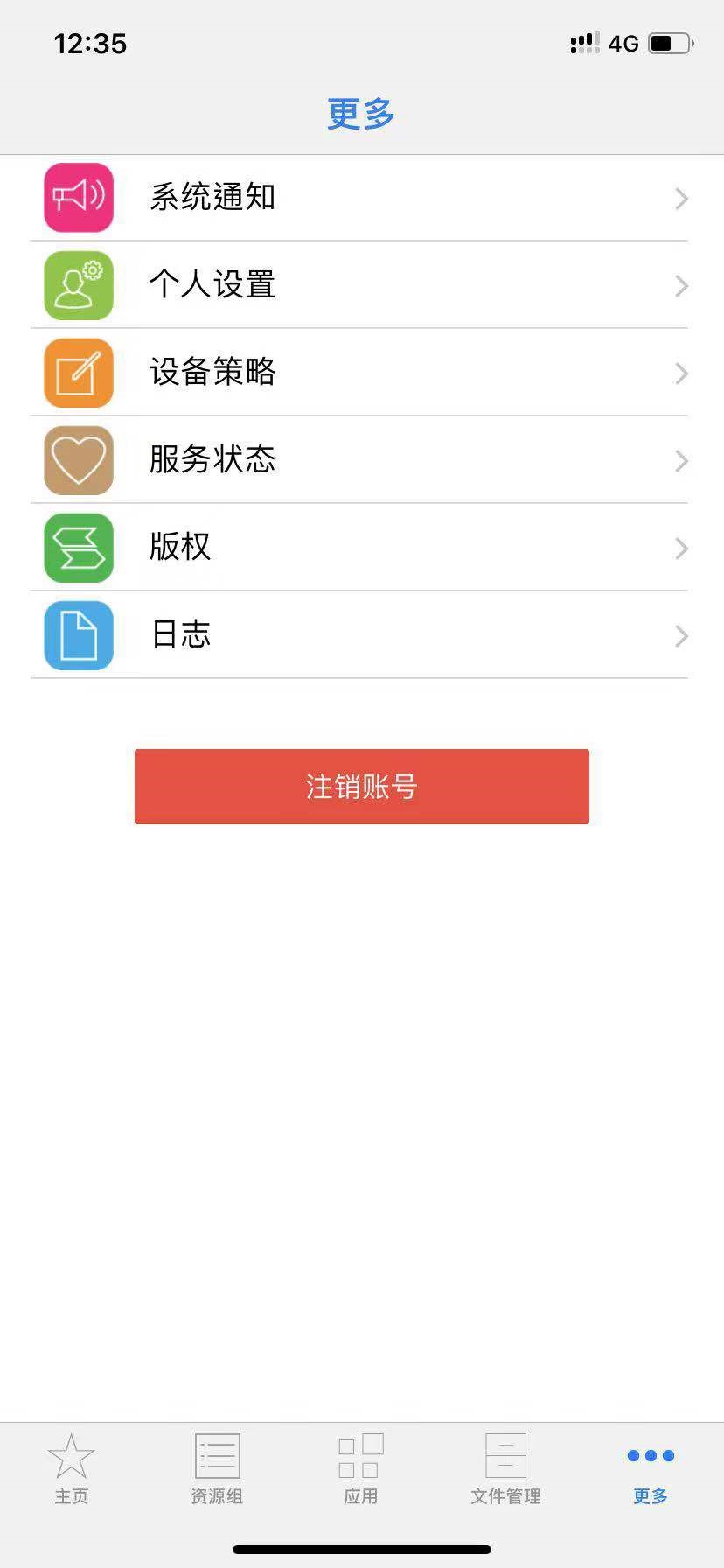This screenshot has width=724, height=1568.
Task: Open the 文件管理 tab
Action: [505, 1470]
